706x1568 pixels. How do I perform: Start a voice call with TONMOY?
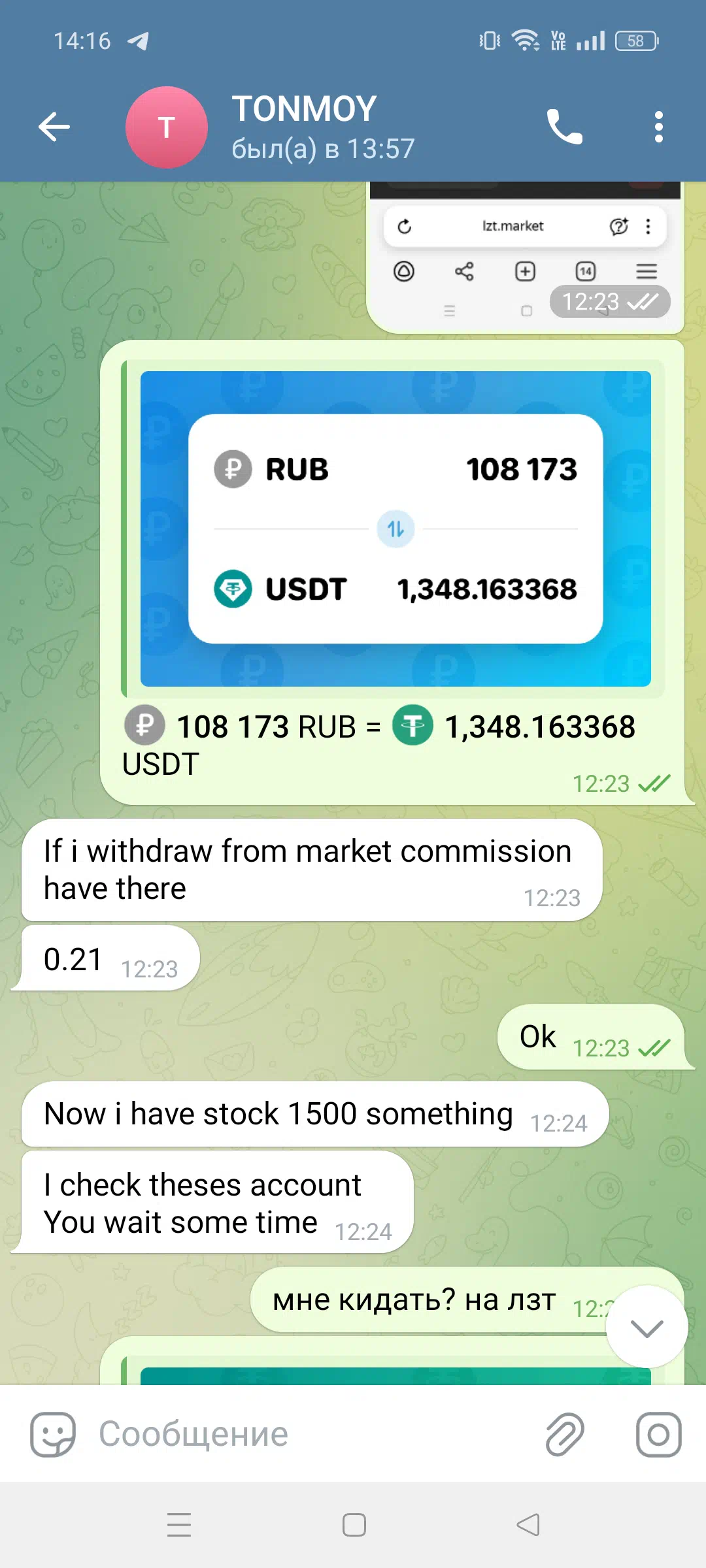point(564,127)
